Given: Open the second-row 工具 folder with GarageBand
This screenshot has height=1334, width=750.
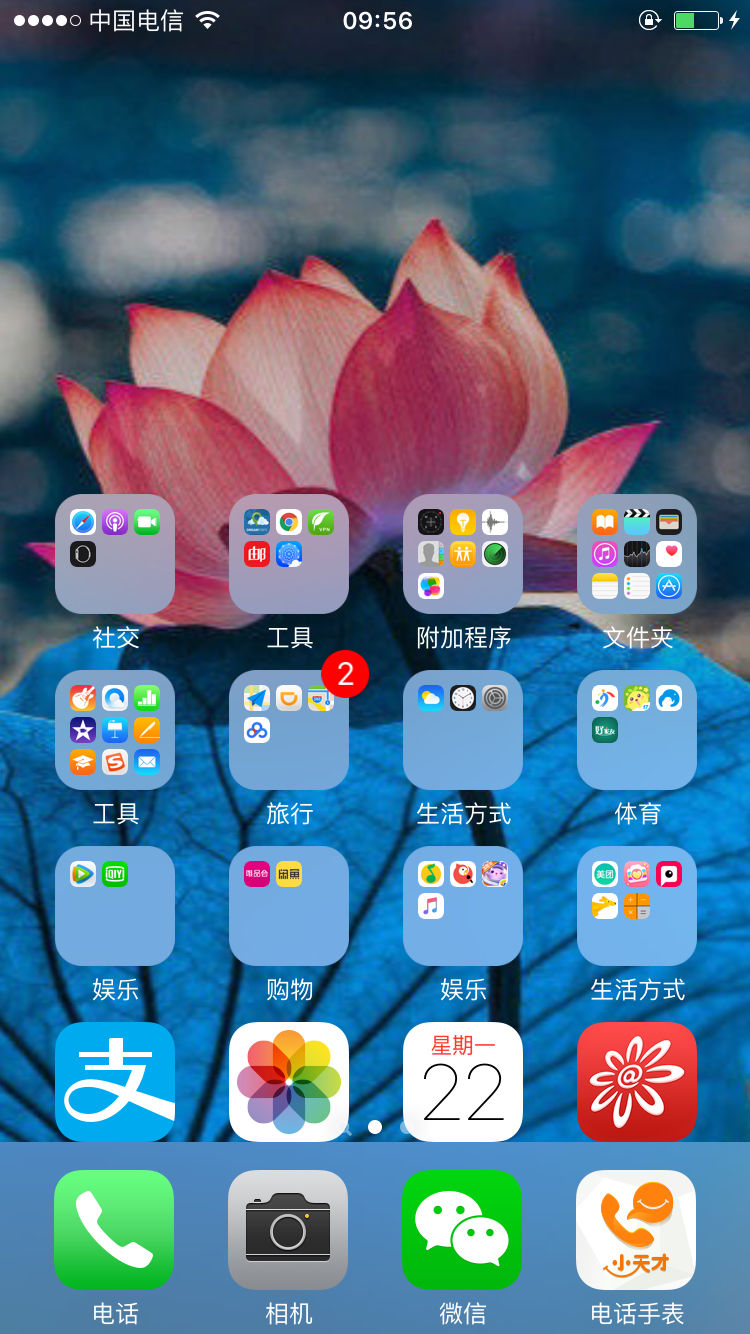Looking at the screenshot, I should click(x=115, y=730).
